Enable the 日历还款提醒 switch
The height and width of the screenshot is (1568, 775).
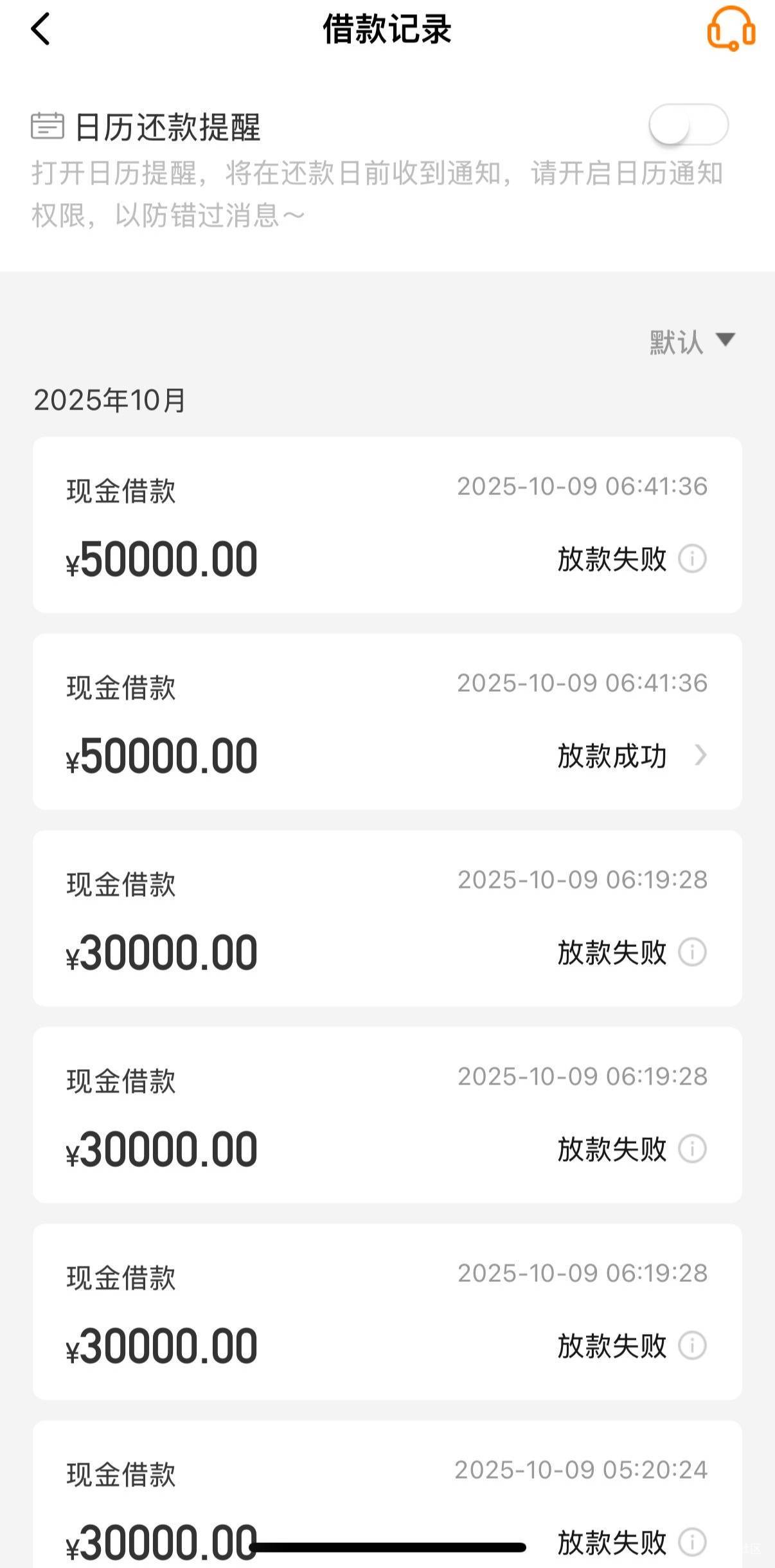688,125
